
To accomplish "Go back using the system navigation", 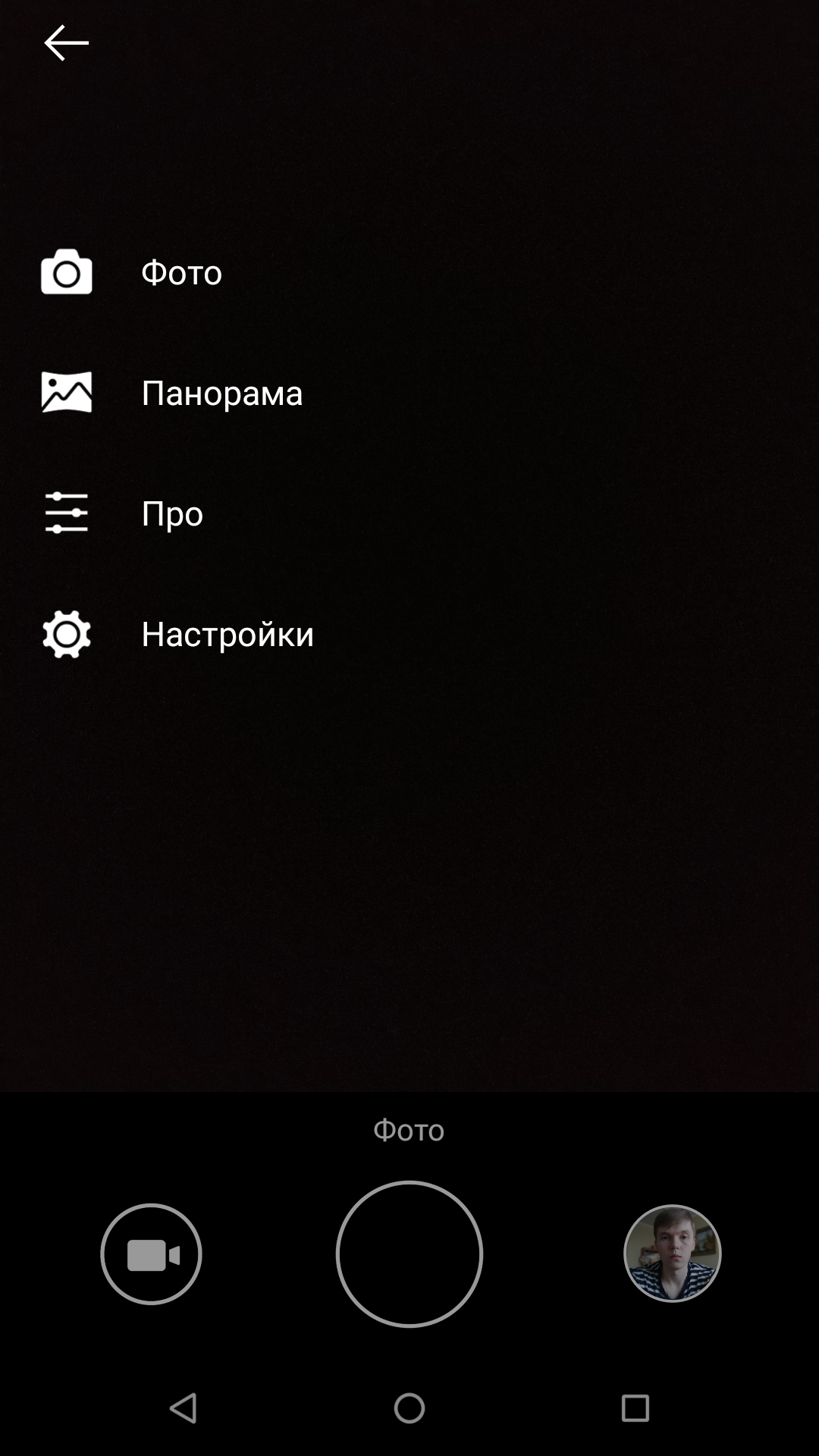I will pos(184,1408).
